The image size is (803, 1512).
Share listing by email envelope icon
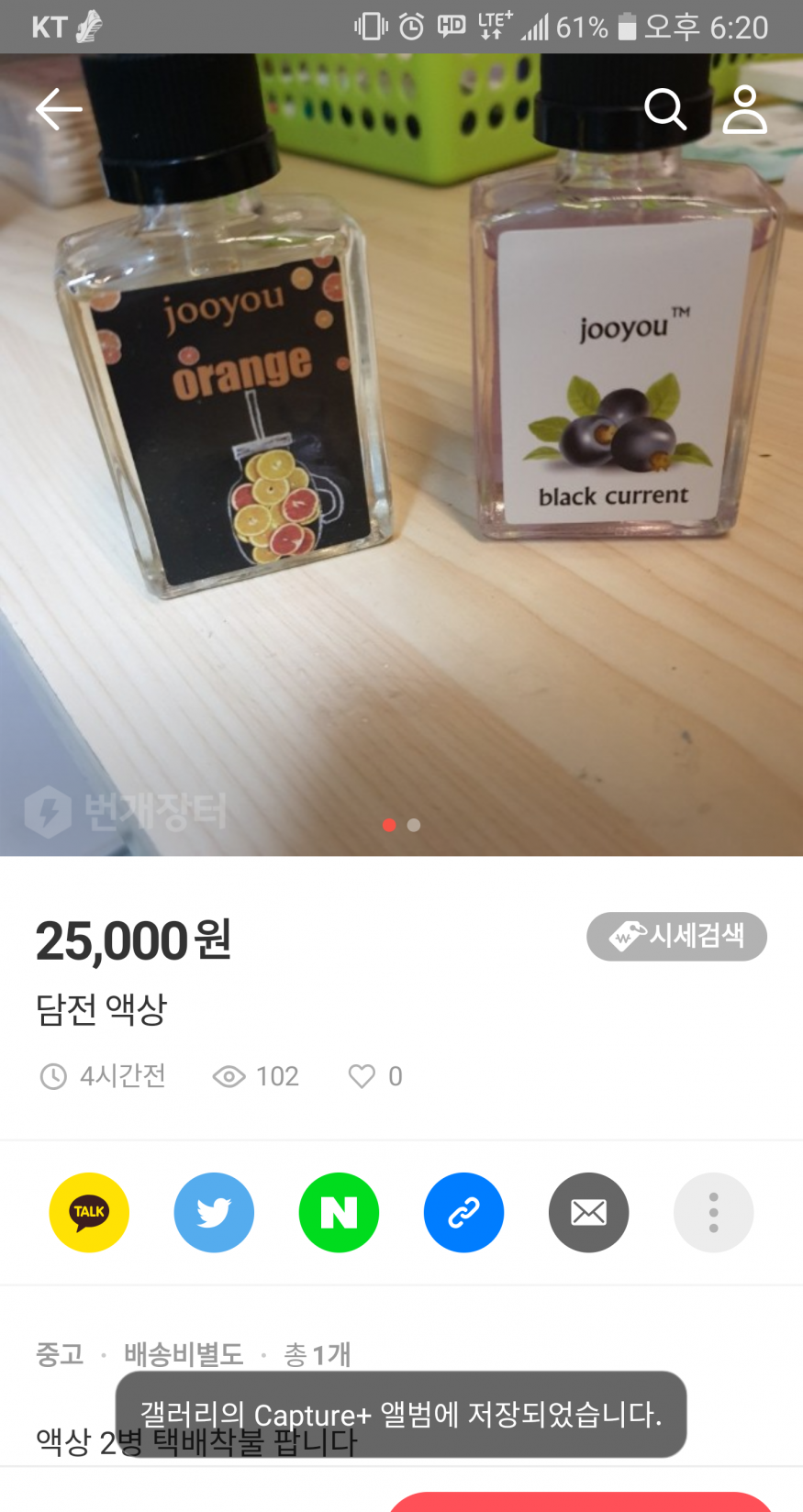coord(588,1212)
